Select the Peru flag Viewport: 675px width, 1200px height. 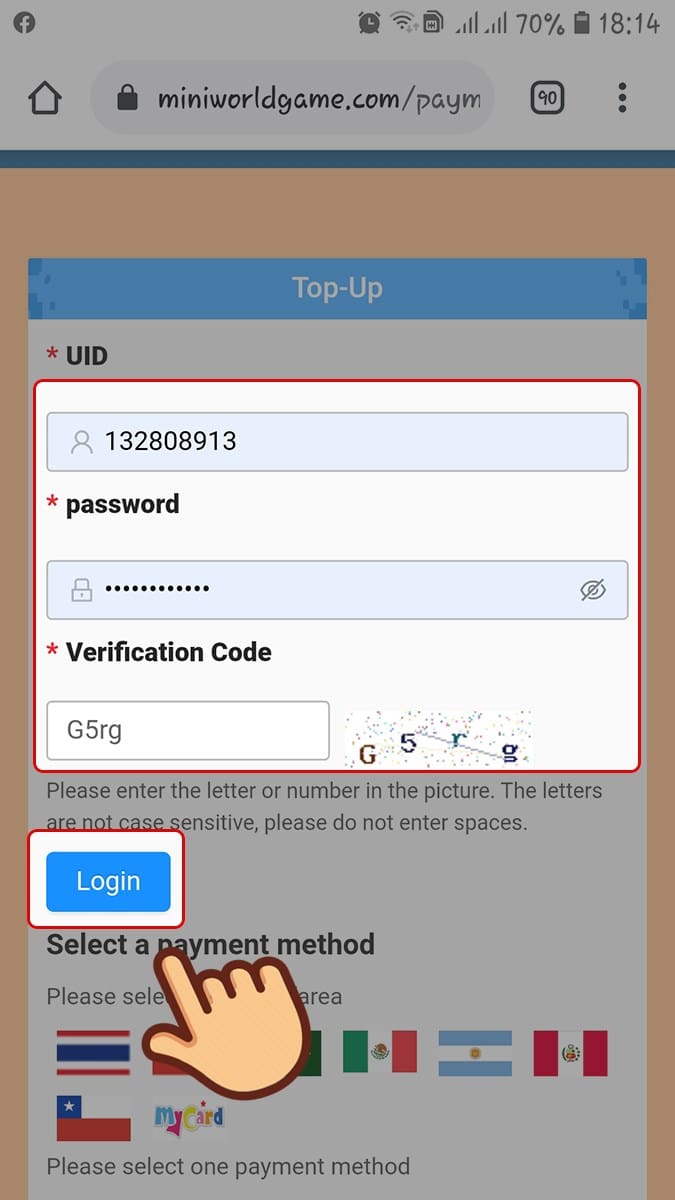[570, 1053]
